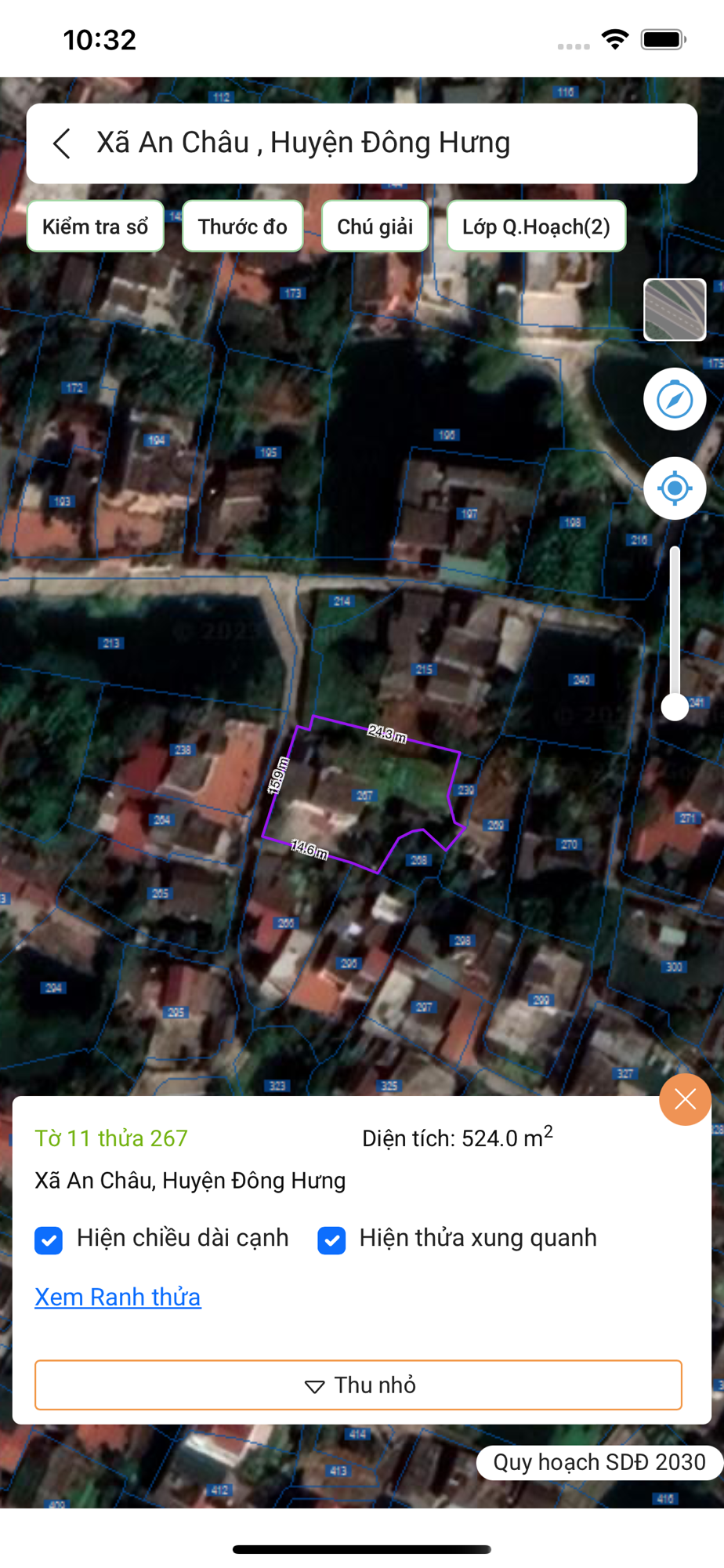The width and height of the screenshot is (724, 1568).
Task: Open Lớp Q.Hoạch(2) layers
Action: point(536,227)
